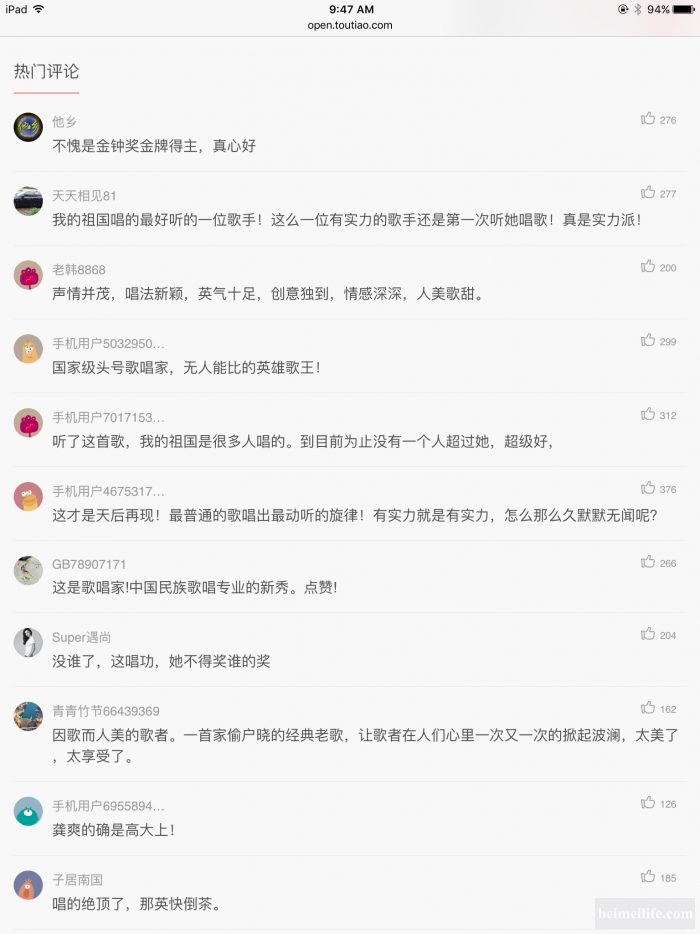
Task: Like comment from 手机用户7017153
Action: 648,415
